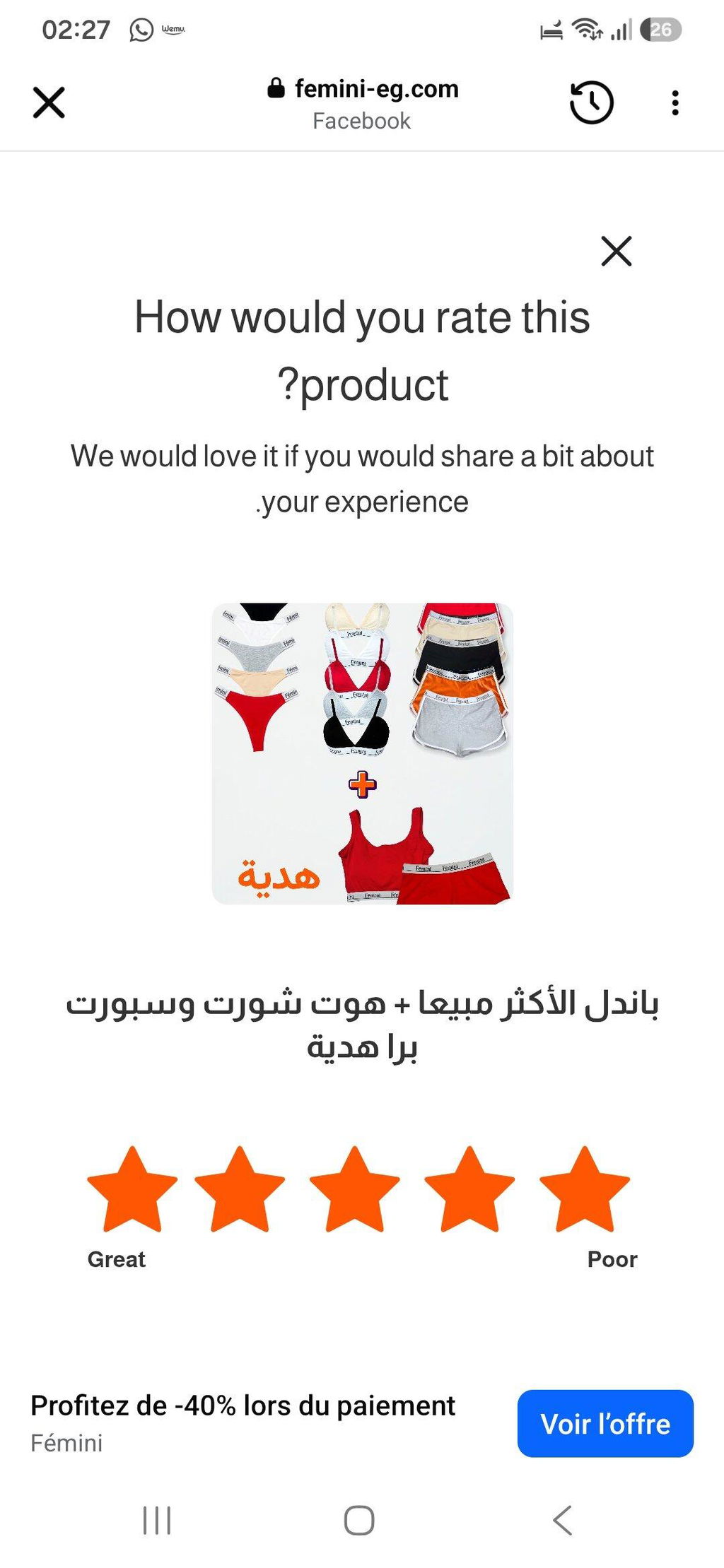Select the star above Poor
Viewport: 724px width, 1568px height.
coord(584,1189)
